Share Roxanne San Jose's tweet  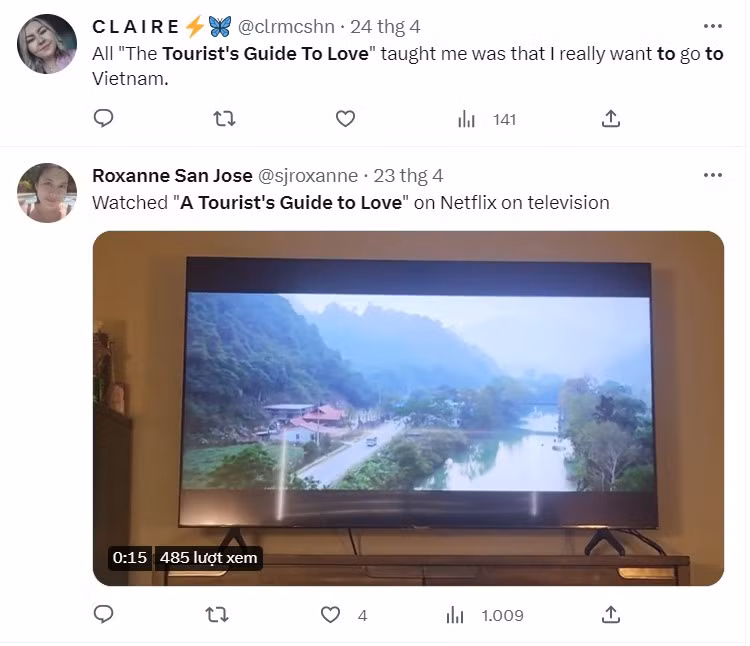pos(611,615)
